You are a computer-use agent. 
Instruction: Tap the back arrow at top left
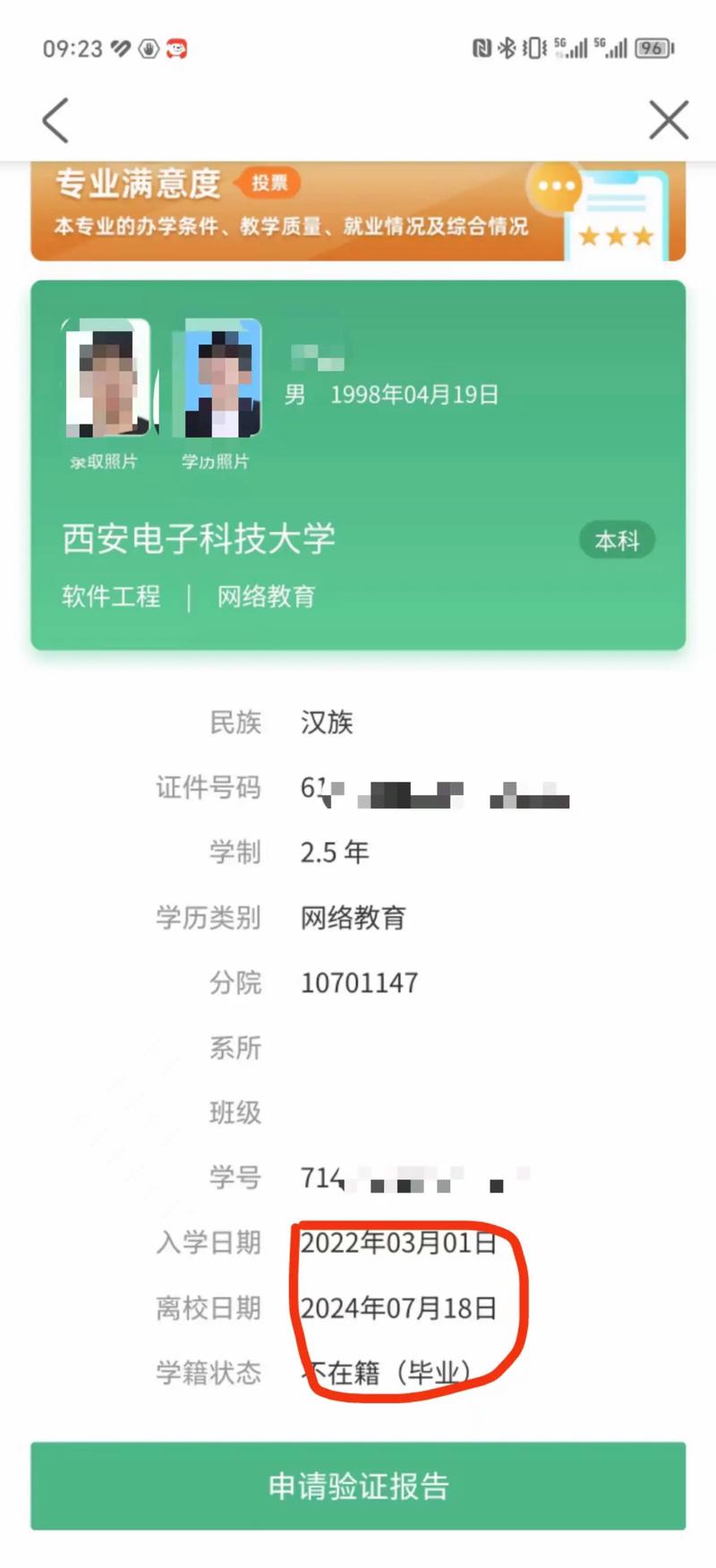(54, 119)
